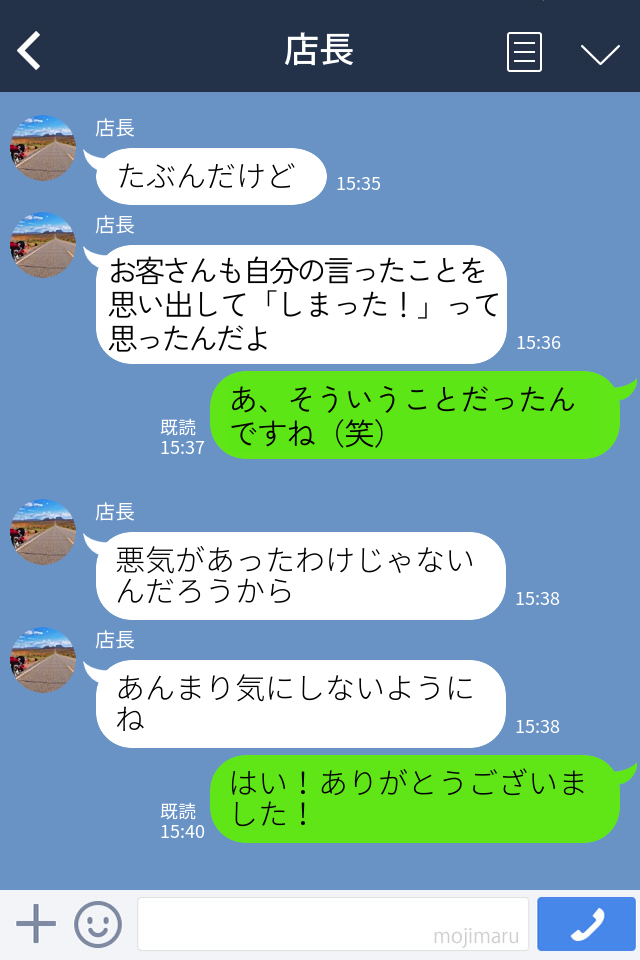Viewport: 640px width, 960px height.
Task: Focus the message input field
Action: click(x=332, y=923)
